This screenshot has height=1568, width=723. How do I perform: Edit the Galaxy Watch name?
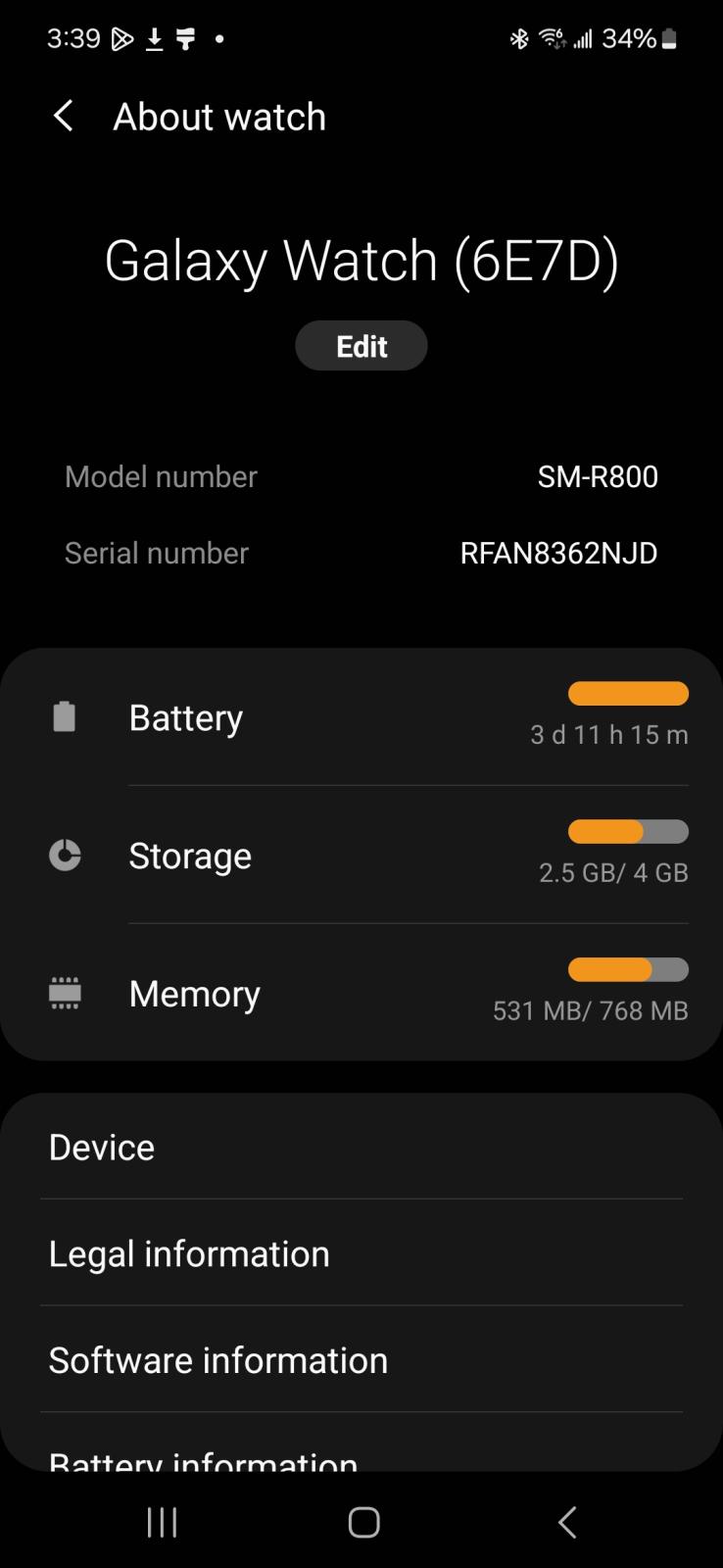point(361,346)
